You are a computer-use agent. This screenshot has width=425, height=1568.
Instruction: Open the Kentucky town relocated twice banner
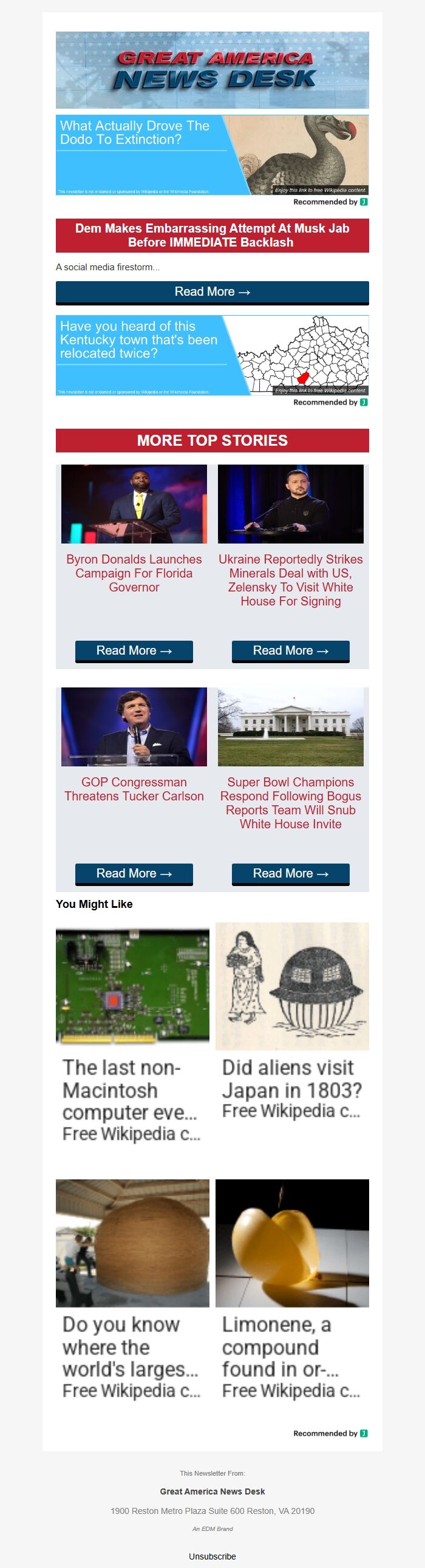pyautogui.click(x=212, y=355)
